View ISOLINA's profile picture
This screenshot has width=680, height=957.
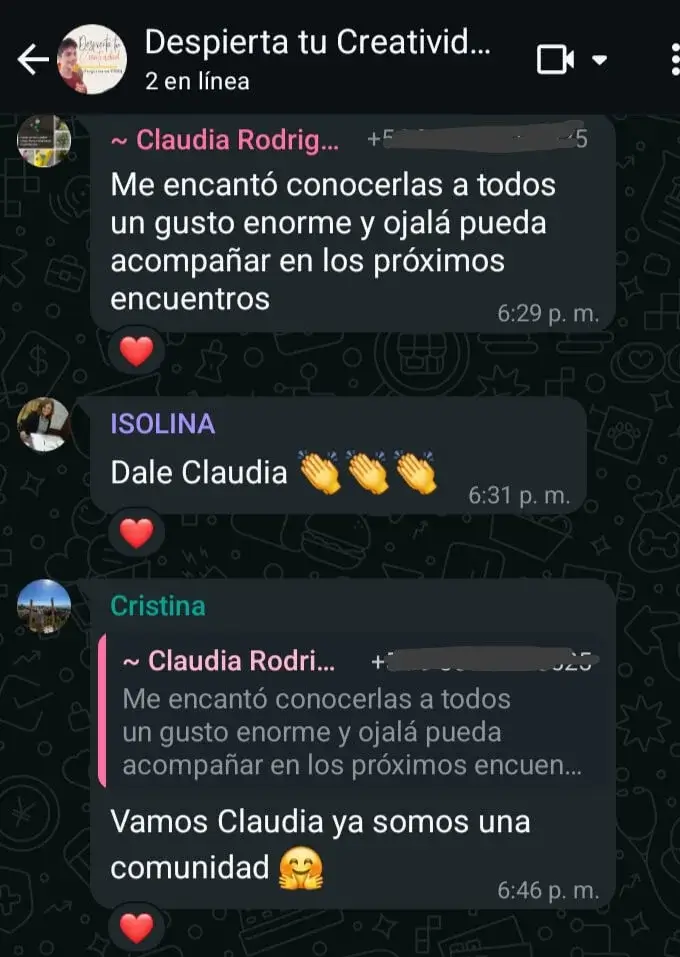coord(44,424)
